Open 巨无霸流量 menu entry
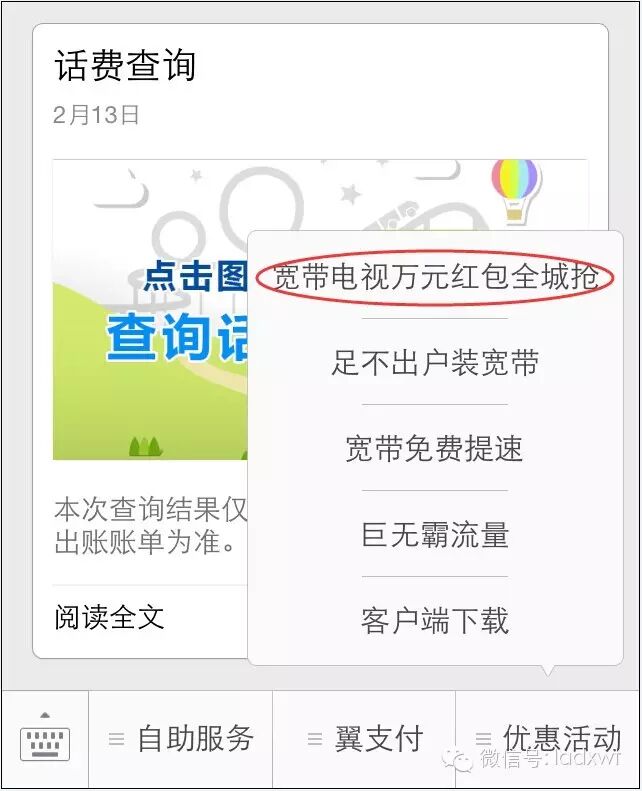 click(x=435, y=534)
